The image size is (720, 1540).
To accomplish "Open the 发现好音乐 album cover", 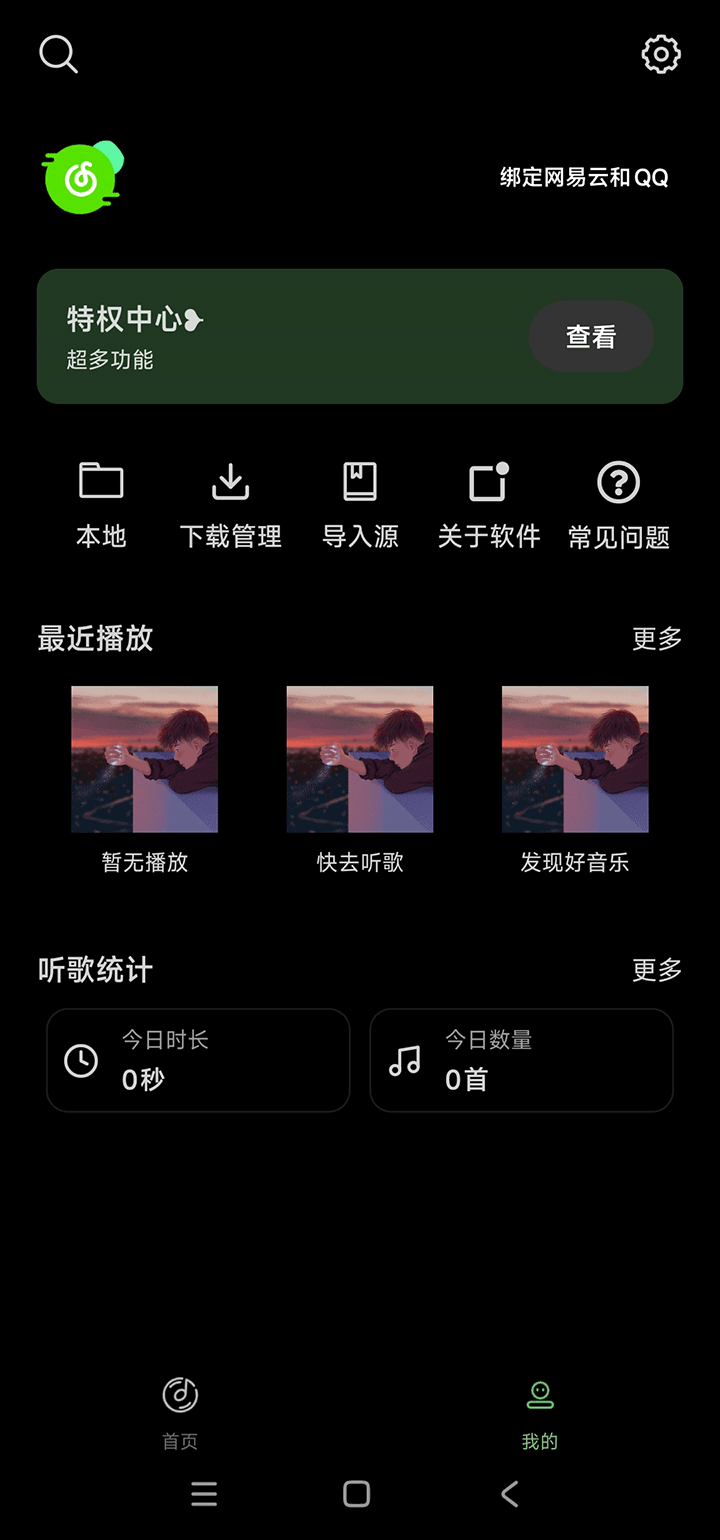I will coord(575,759).
